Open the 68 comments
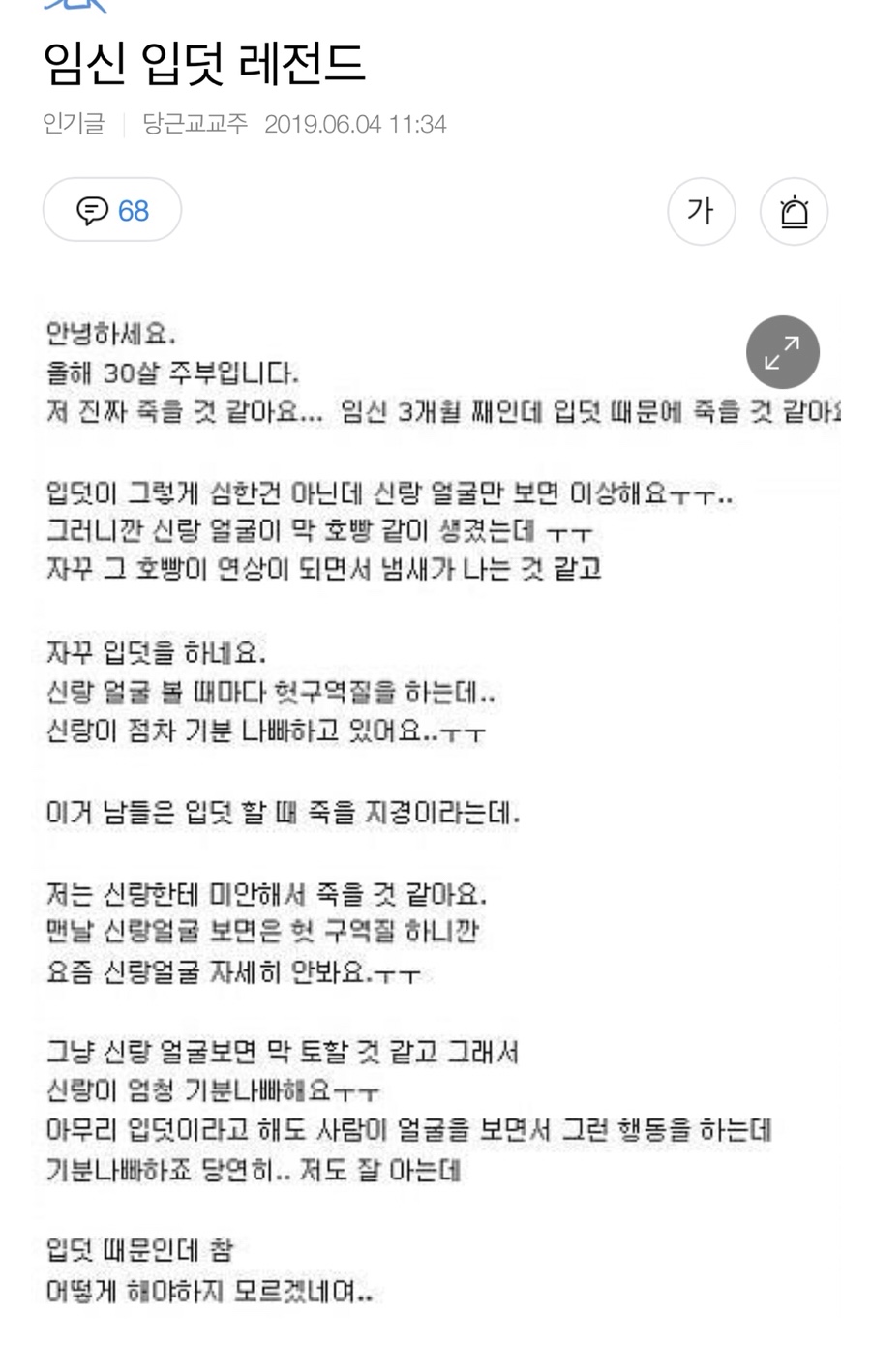The width and height of the screenshot is (871, 1372). 112,210
